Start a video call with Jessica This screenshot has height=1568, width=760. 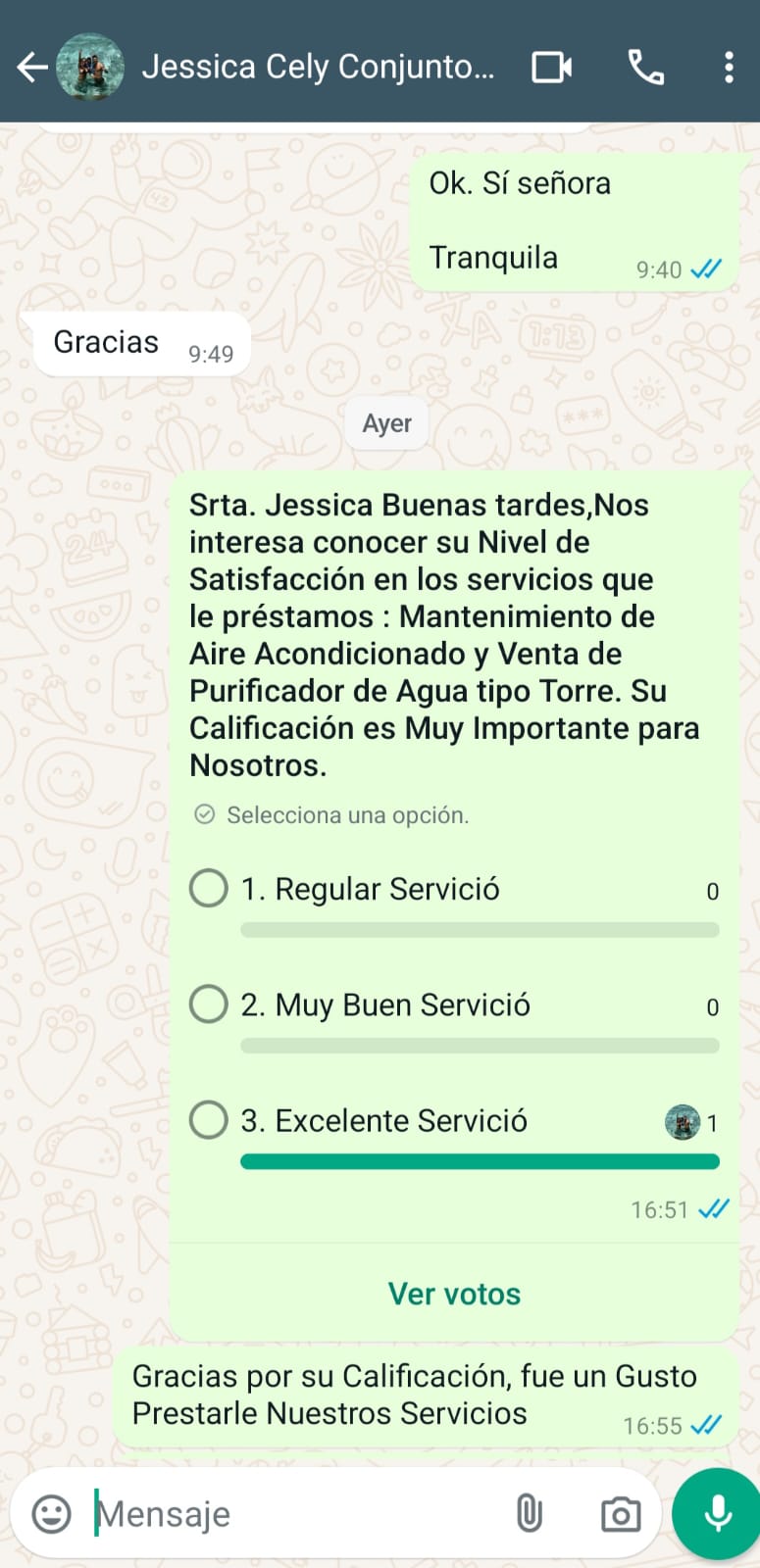(551, 67)
